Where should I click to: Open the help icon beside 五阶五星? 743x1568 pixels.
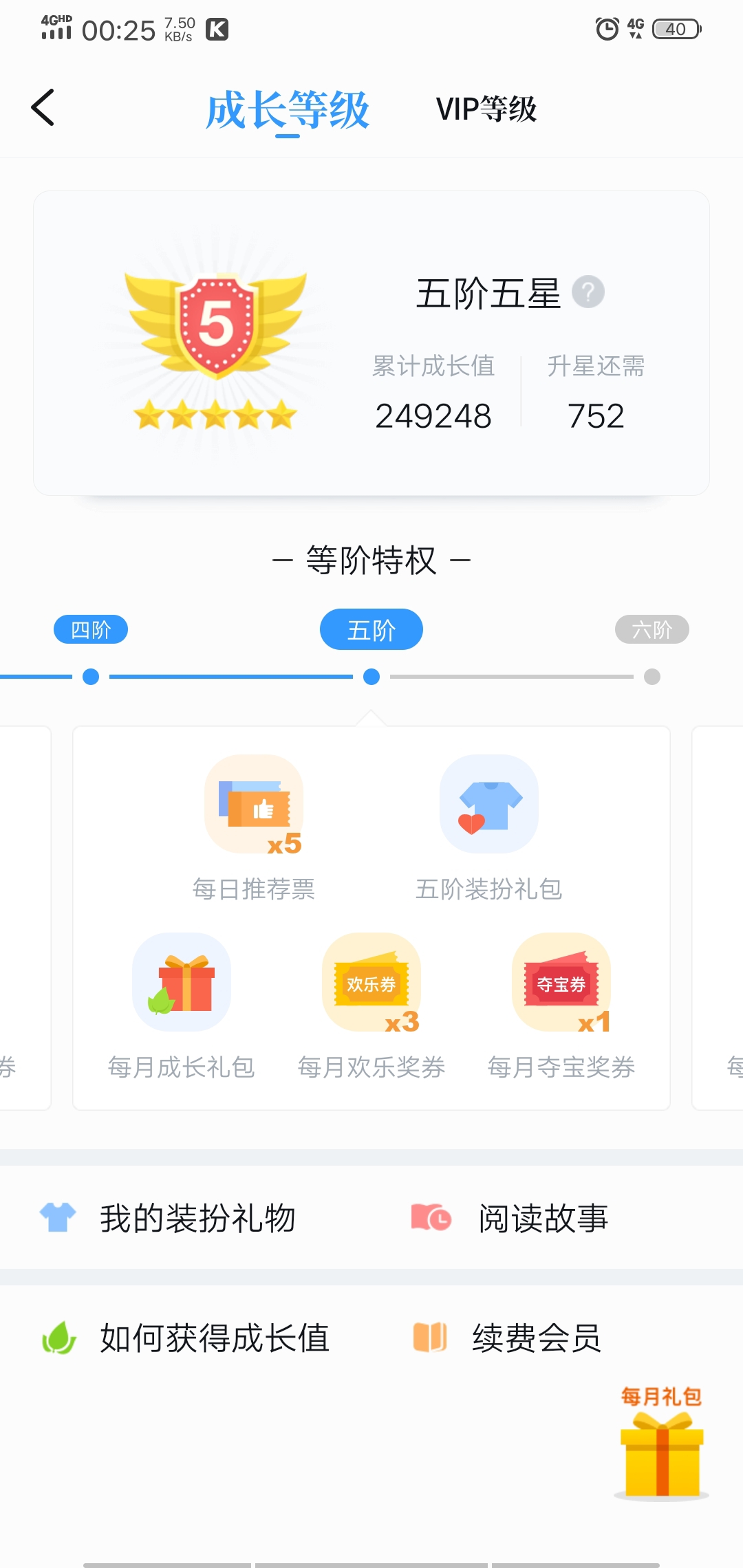click(x=588, y=292)
